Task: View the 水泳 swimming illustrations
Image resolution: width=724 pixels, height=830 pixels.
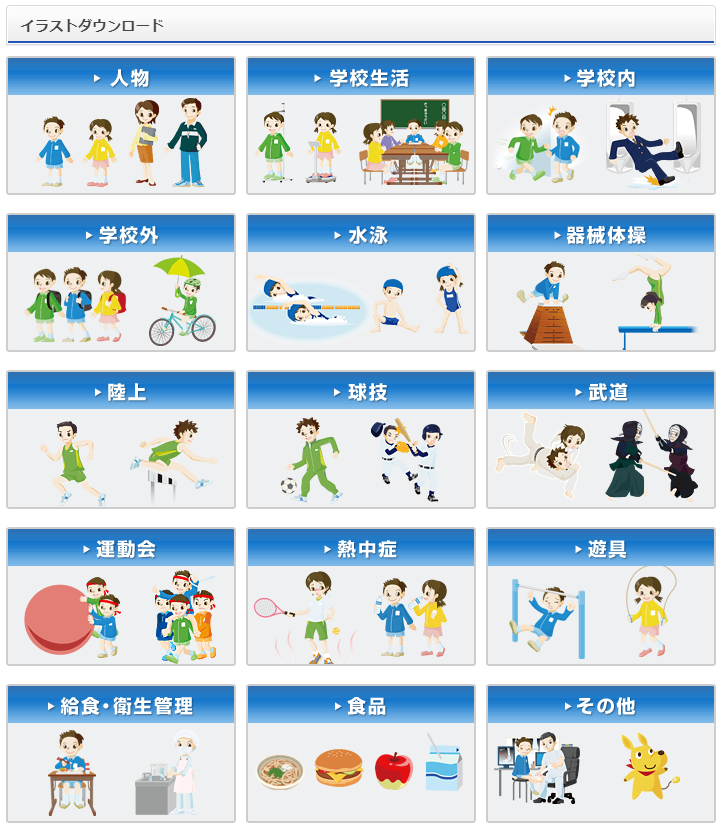Action: [361, 235]
